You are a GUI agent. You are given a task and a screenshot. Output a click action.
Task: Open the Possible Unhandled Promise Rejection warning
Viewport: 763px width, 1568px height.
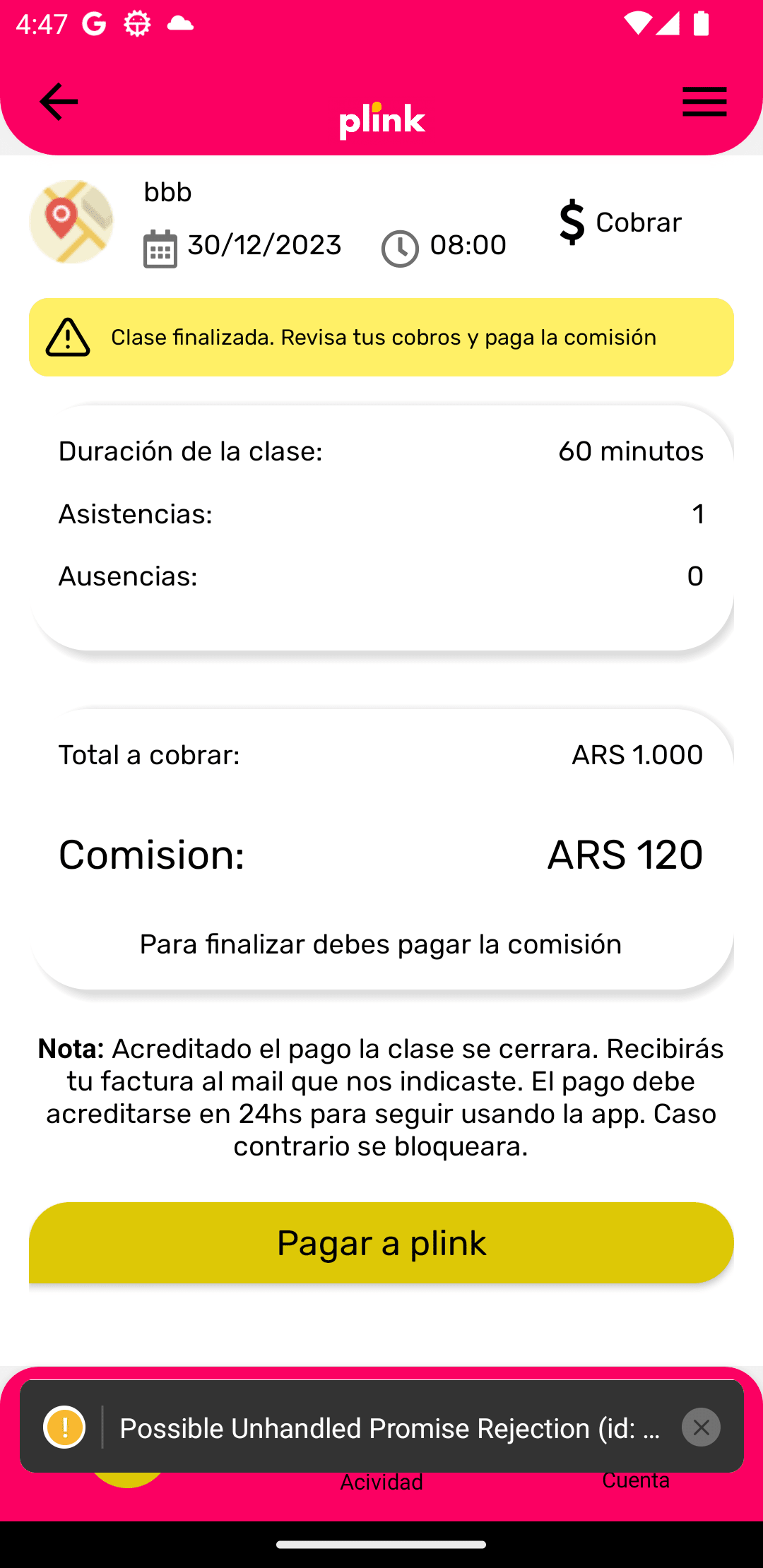pyautogui.click(x=389, y=1428)
